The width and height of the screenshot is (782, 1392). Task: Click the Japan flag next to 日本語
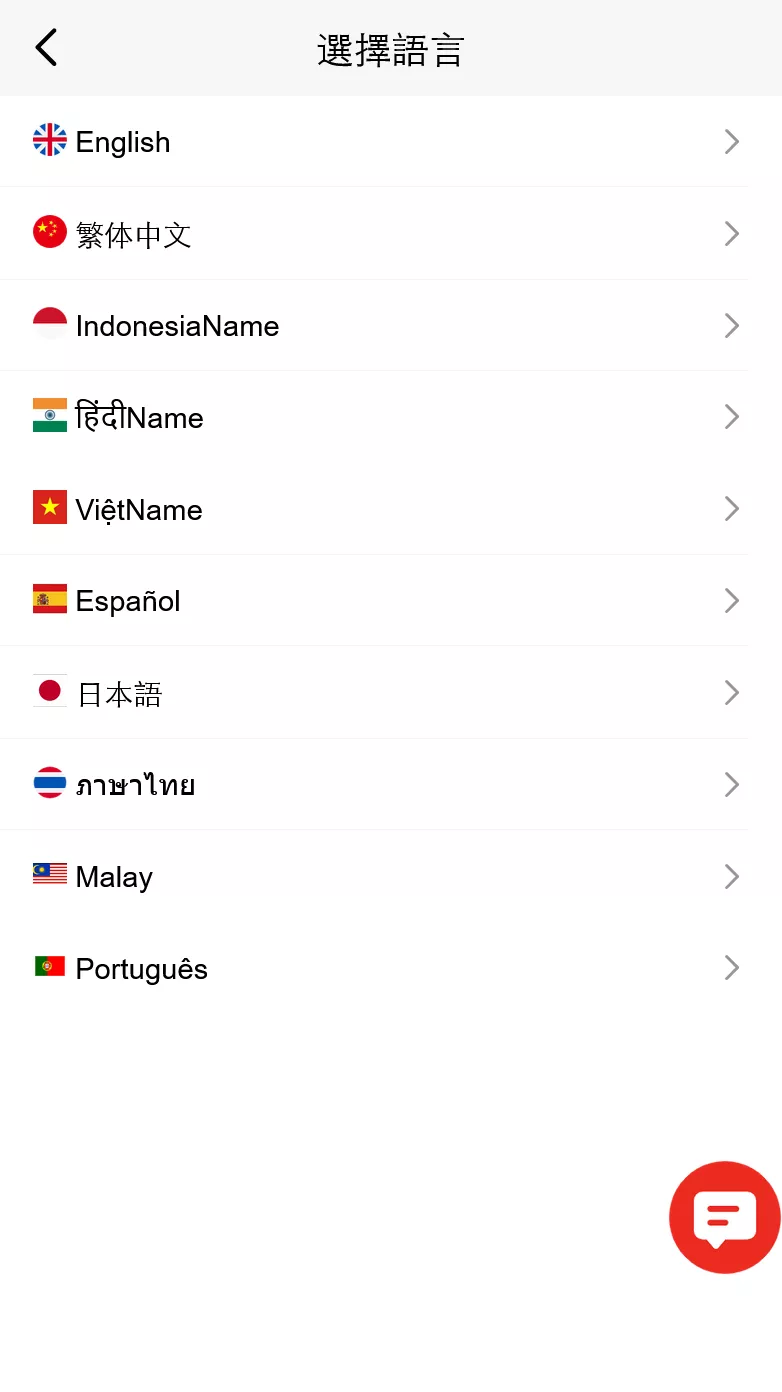coord(49,691)
